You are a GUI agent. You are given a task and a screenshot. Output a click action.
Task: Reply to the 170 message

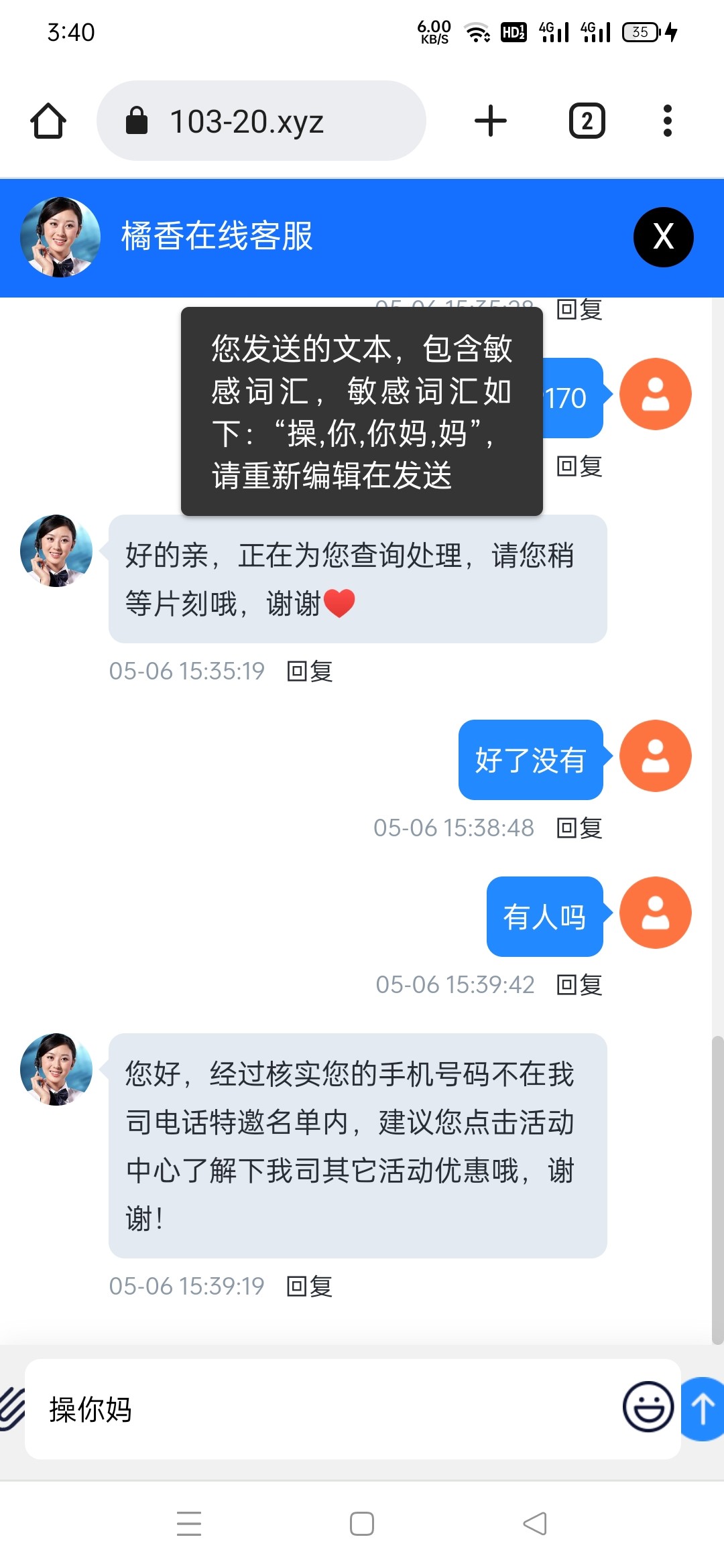[579, 466]
